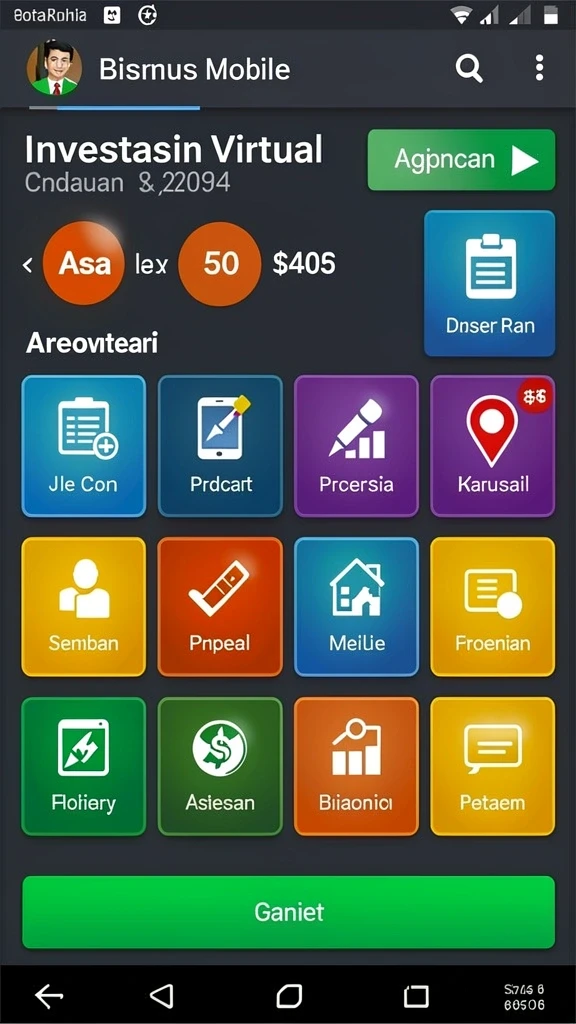Open the Prdcart tile

point(221,446)
